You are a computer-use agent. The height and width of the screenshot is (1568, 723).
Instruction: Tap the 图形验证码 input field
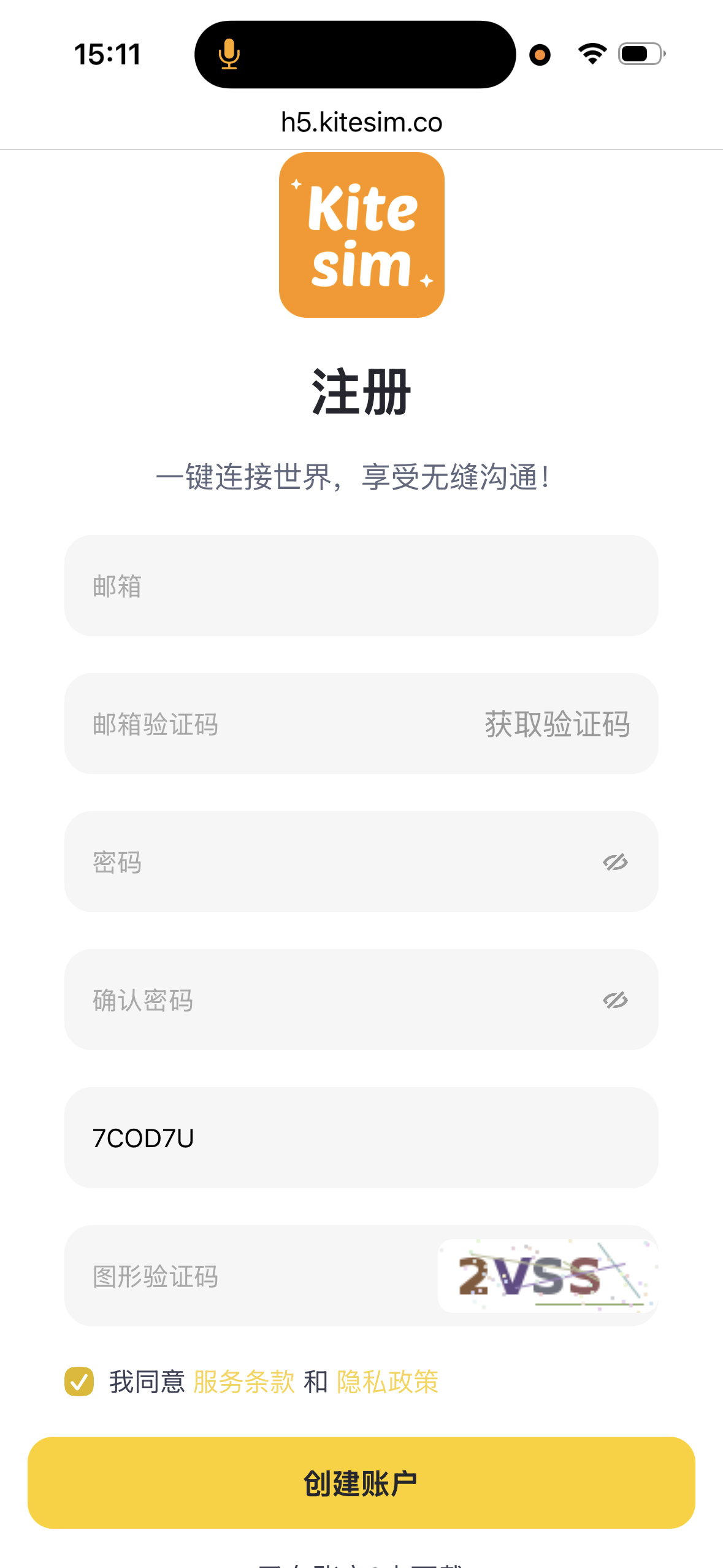pos(251,1276)
